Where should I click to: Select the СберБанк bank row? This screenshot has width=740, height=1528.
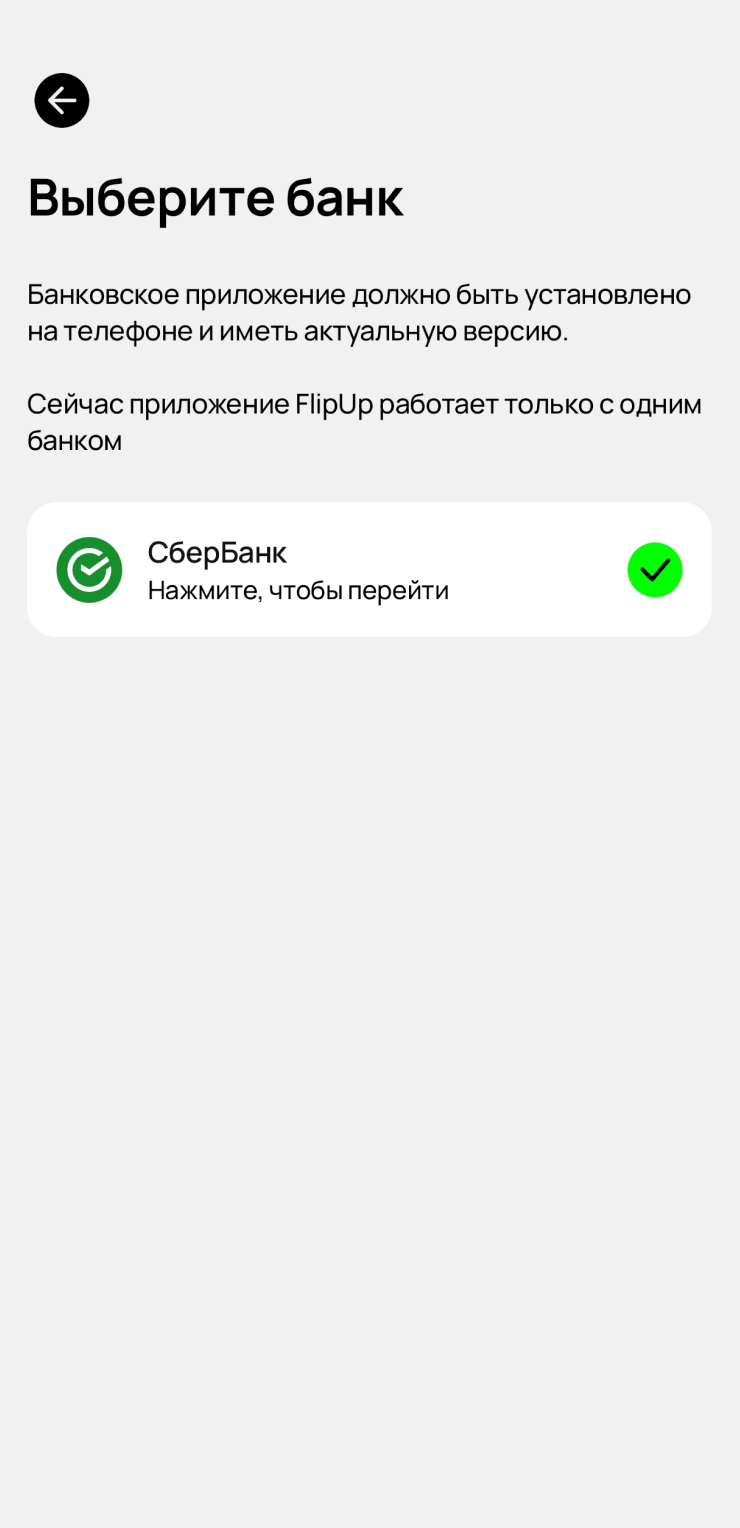click(368, 570)
